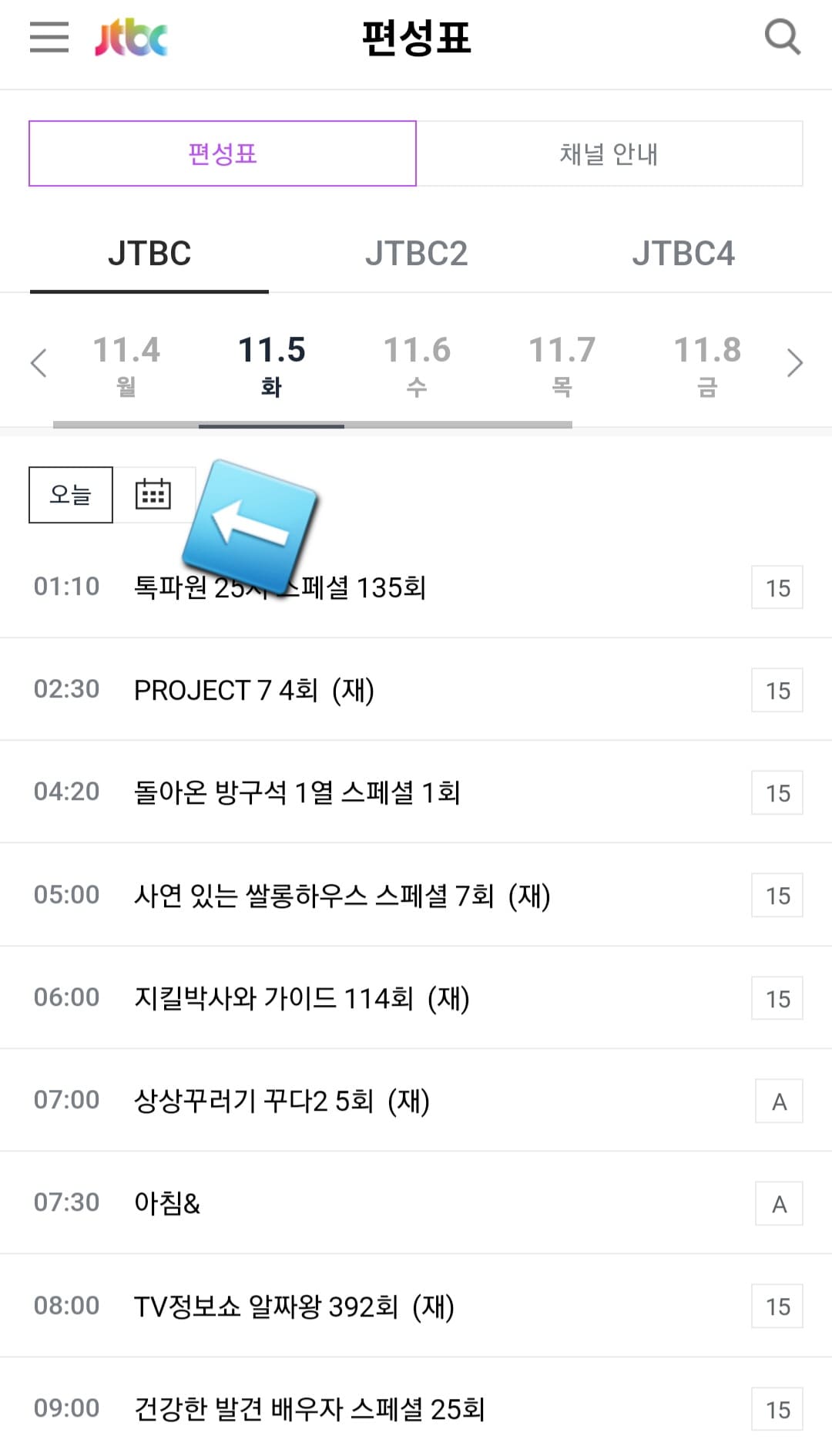Screen dimensions: 832x1456
Task: Open the search icon
Action: (782, 36)
